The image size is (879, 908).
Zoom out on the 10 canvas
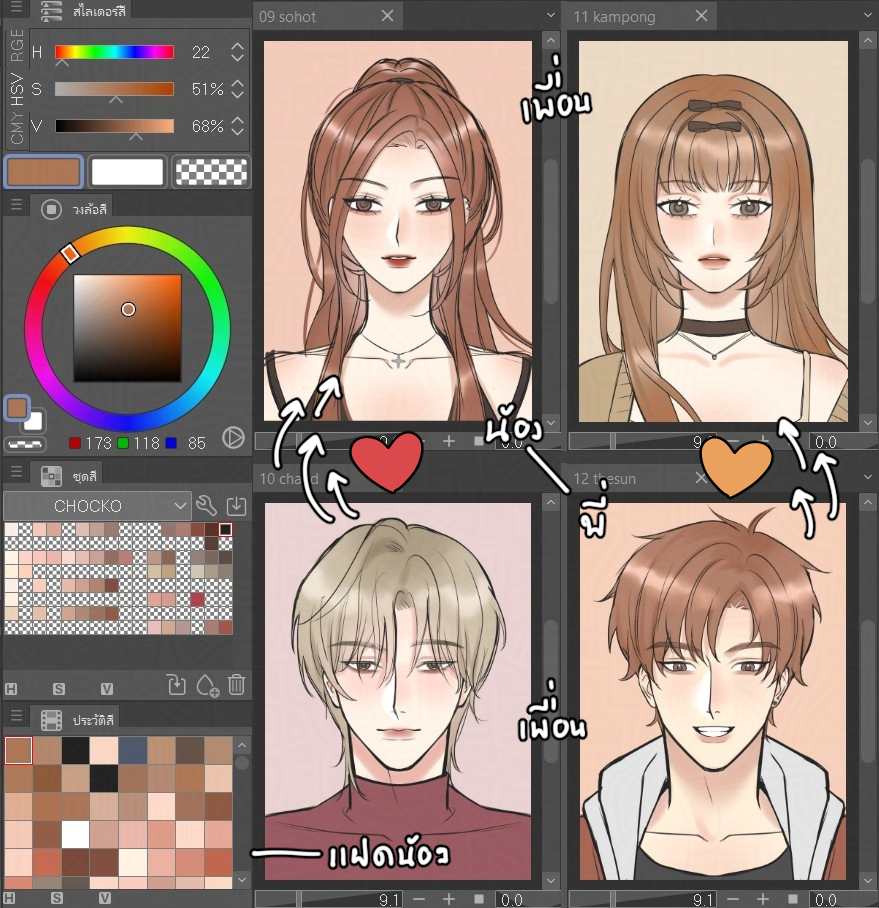click(x=418, y=899)
